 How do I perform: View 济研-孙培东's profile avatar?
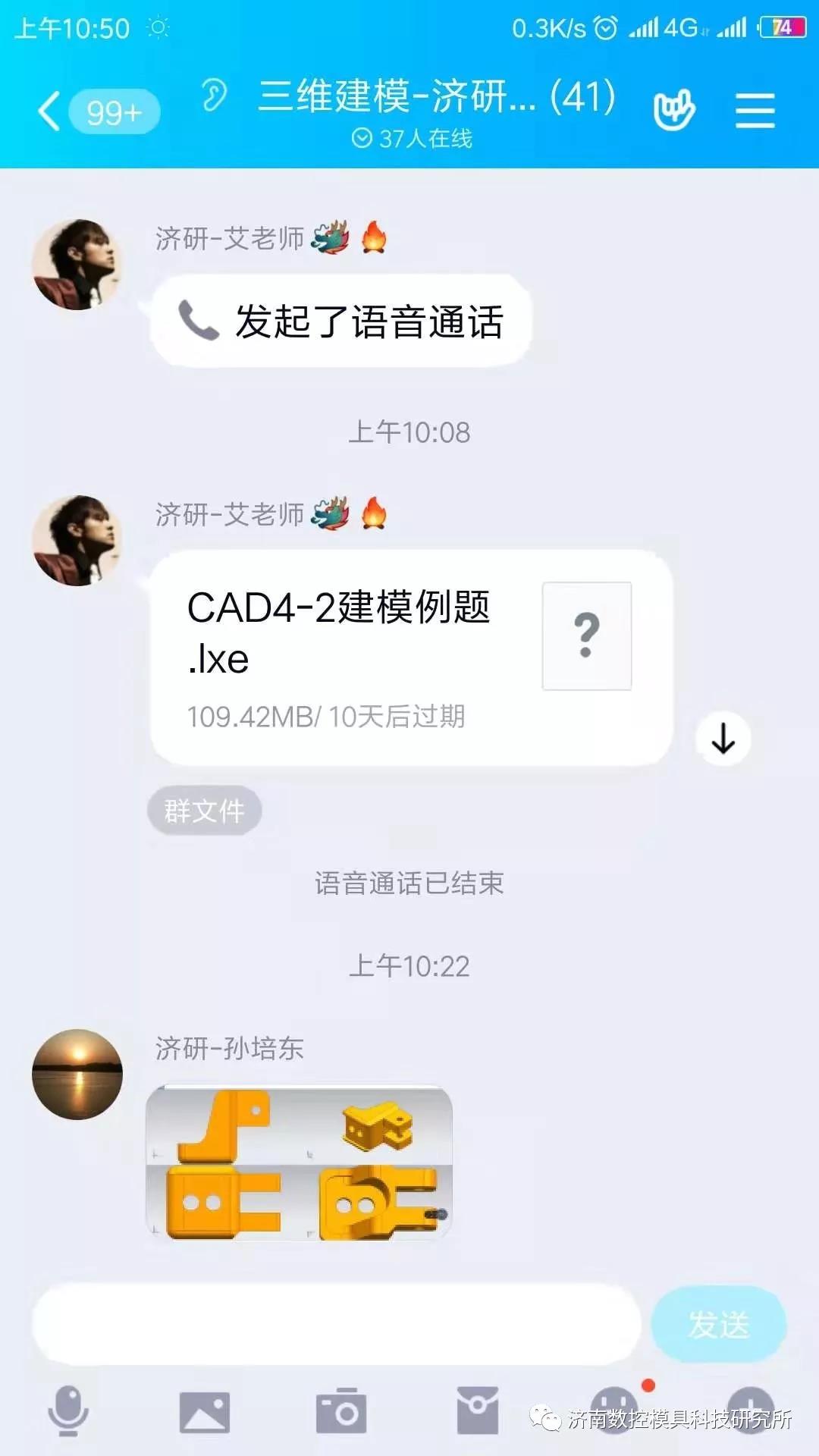77,1074
